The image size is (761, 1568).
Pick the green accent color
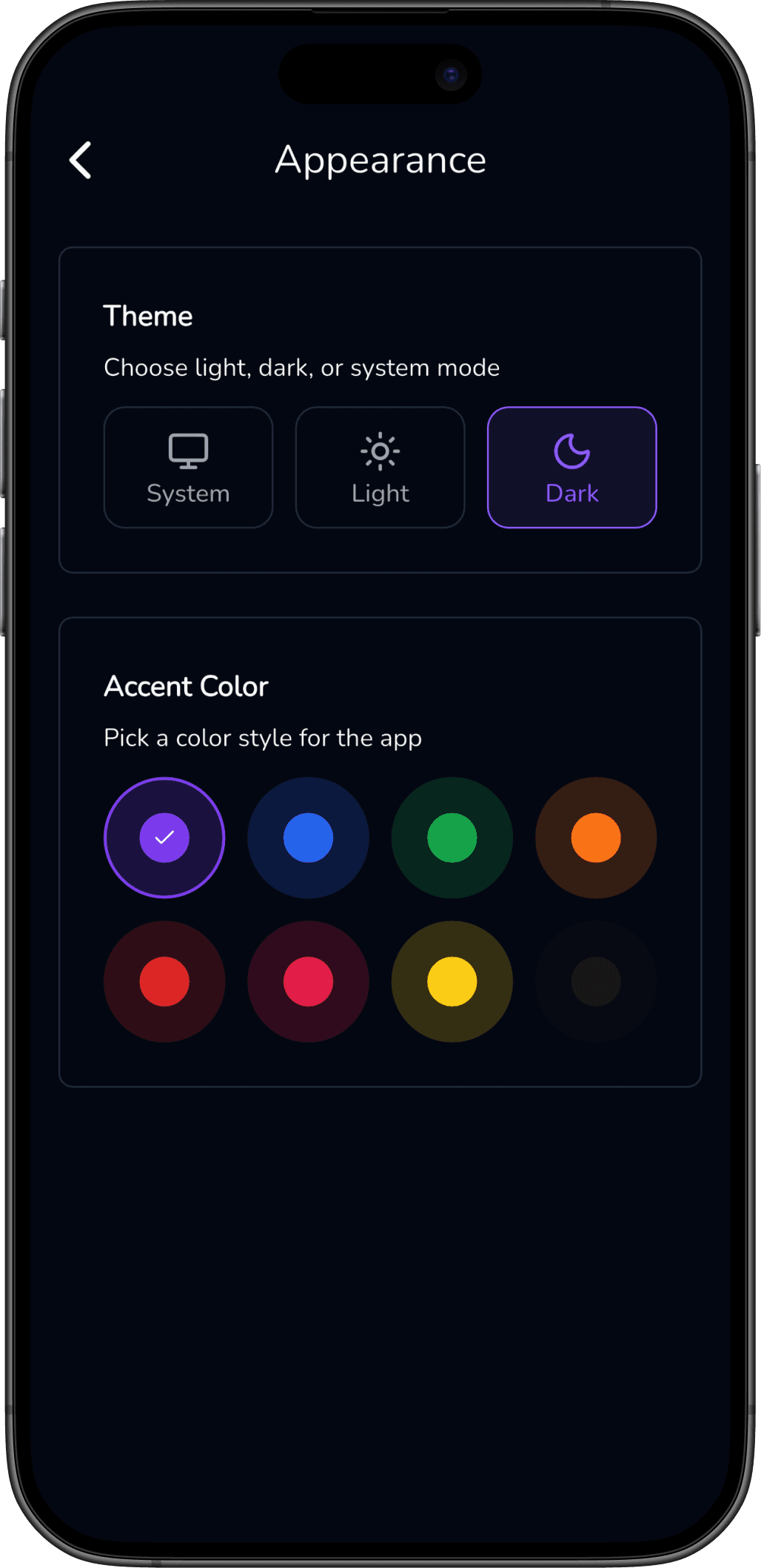pyautogui.click(x=452, y=837)
